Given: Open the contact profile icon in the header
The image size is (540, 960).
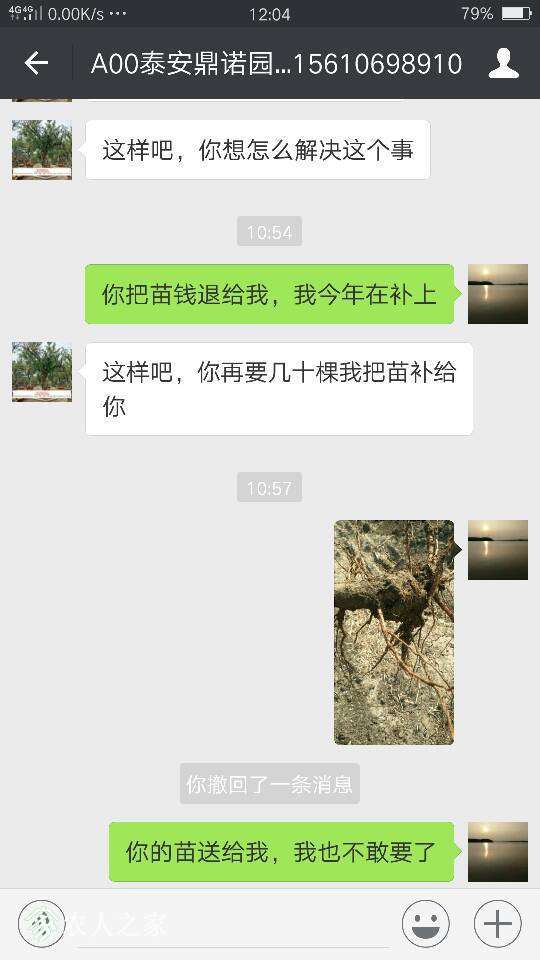Looking at the screenshot, I should (x=503, y=63).
